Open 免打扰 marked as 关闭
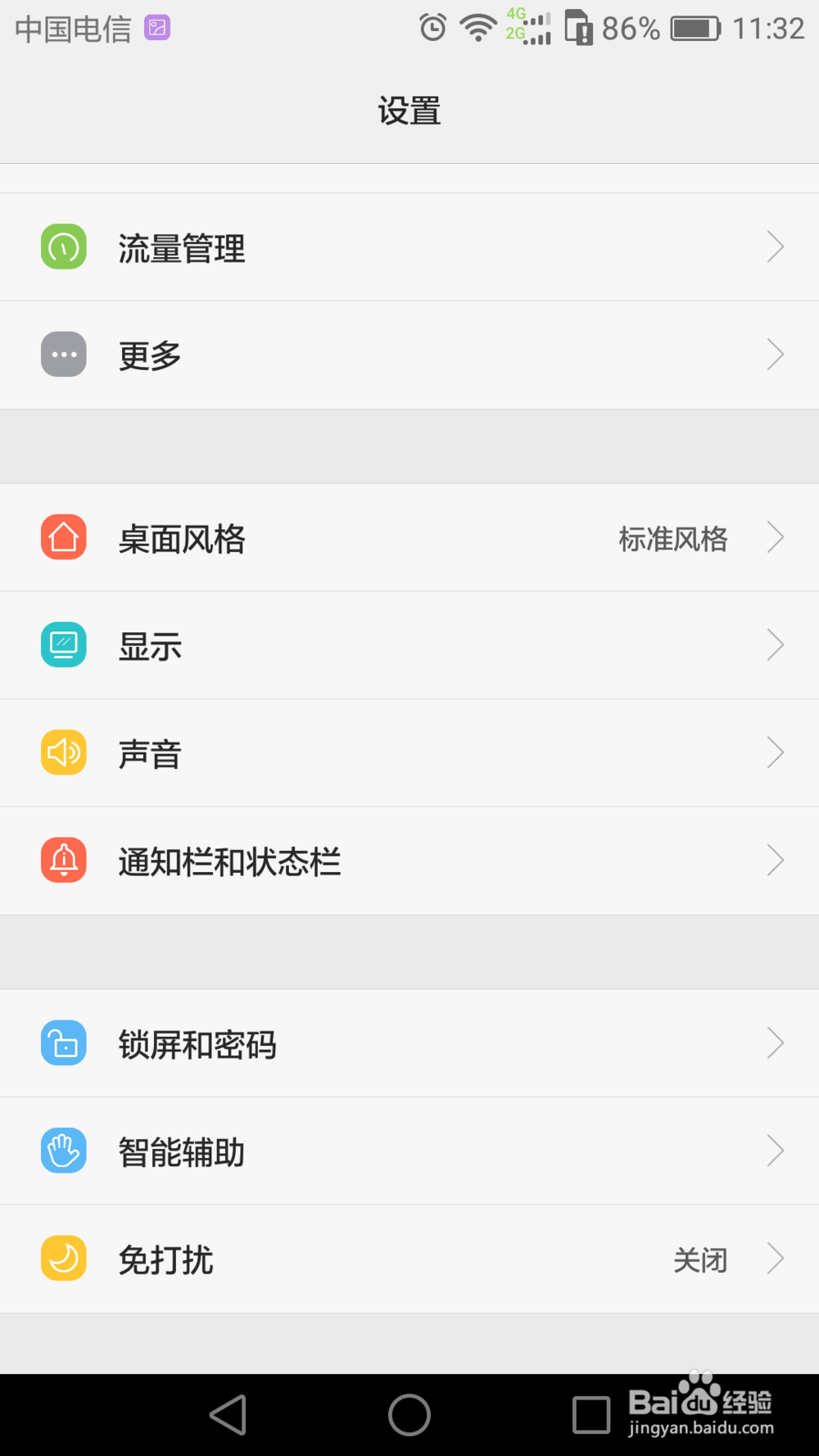The image size is (819, 1456). [409, 1259]
